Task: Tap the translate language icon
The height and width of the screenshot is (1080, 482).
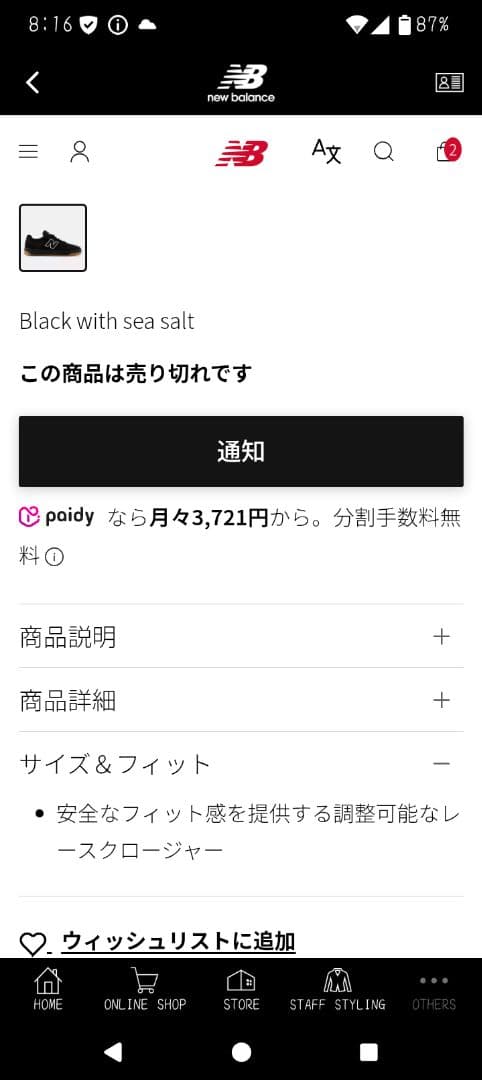Action: (326, 151)
